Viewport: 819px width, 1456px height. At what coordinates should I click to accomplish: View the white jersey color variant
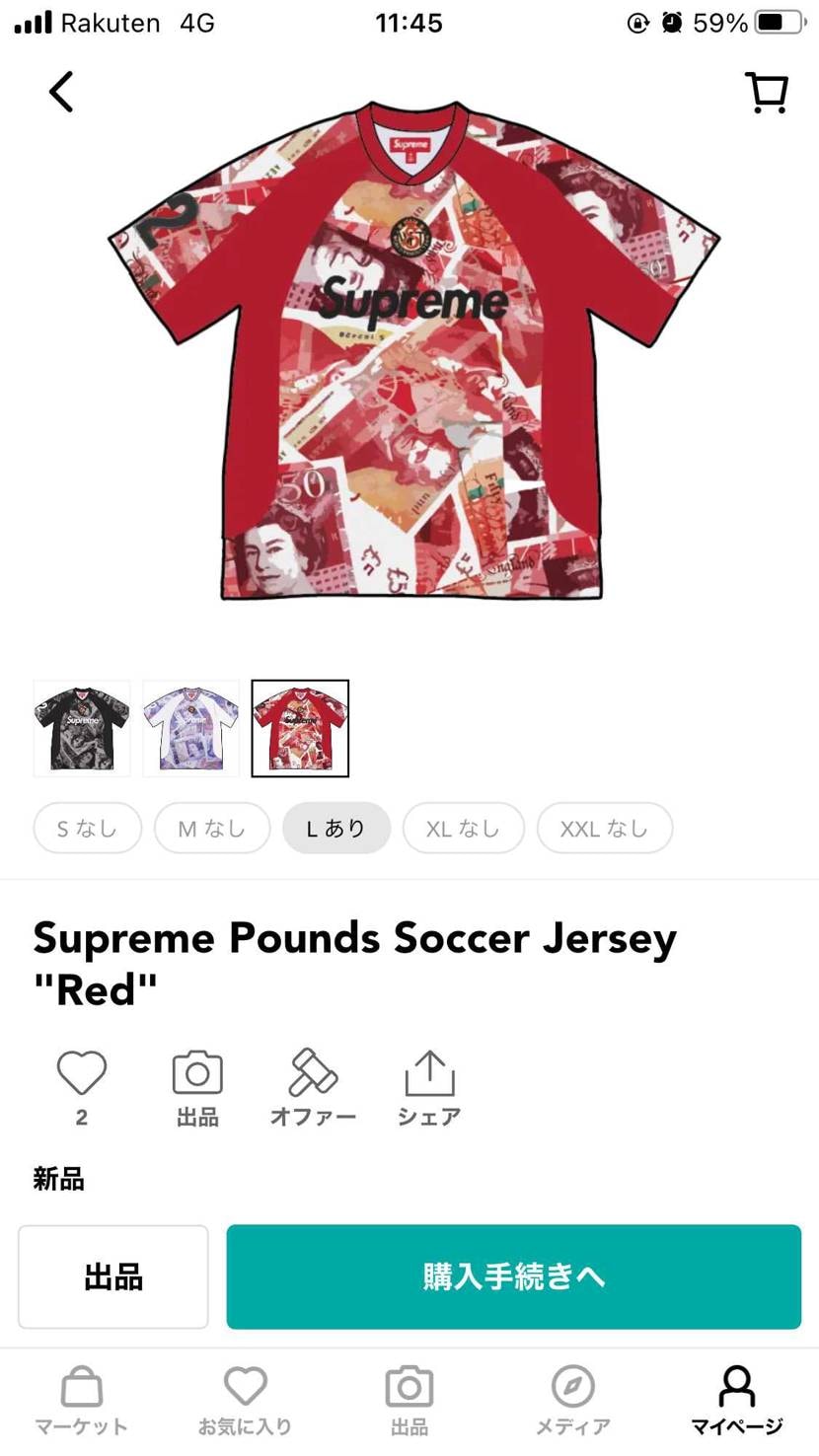(191, 728)
